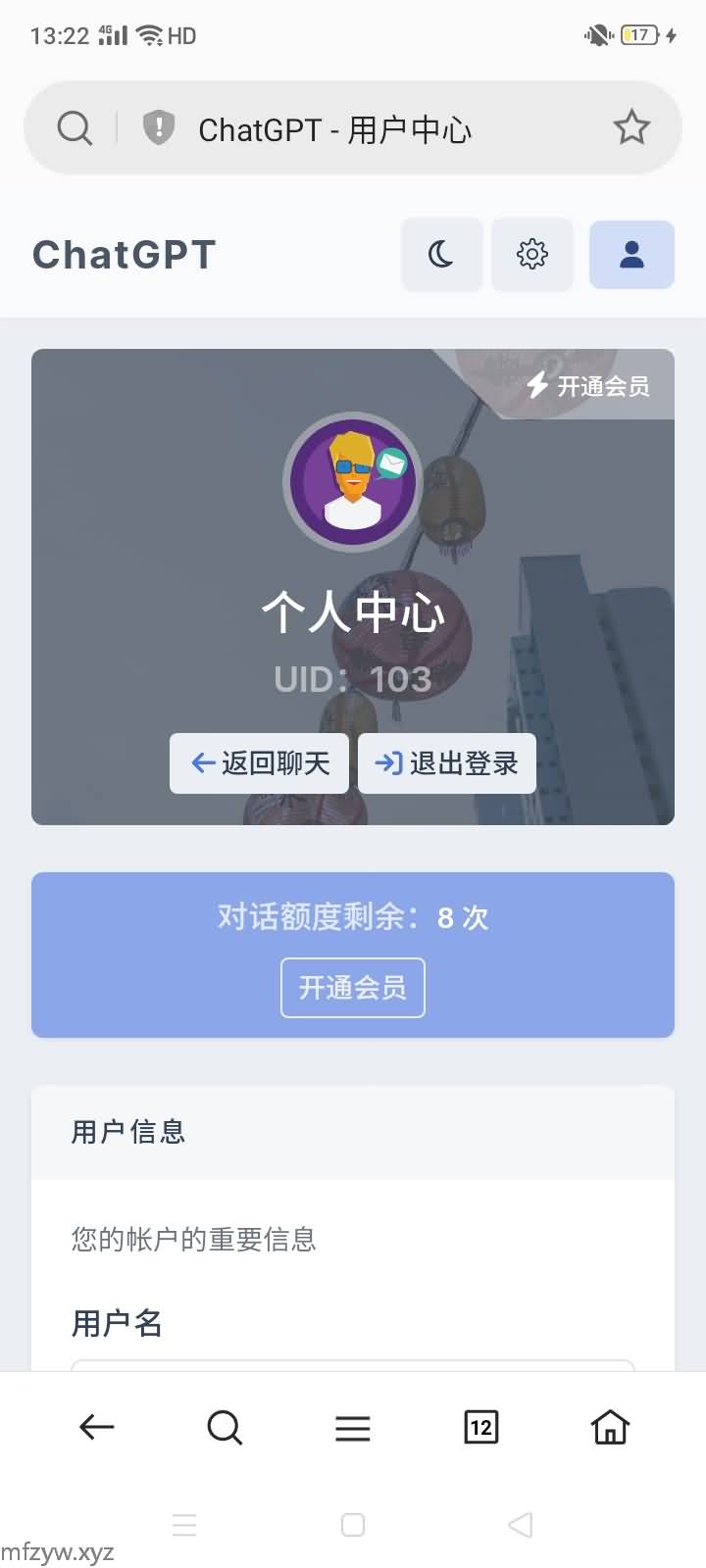Tap the profile avatar picture
Viewport: 706px width, 1568px height.
[x=353, y=482]
